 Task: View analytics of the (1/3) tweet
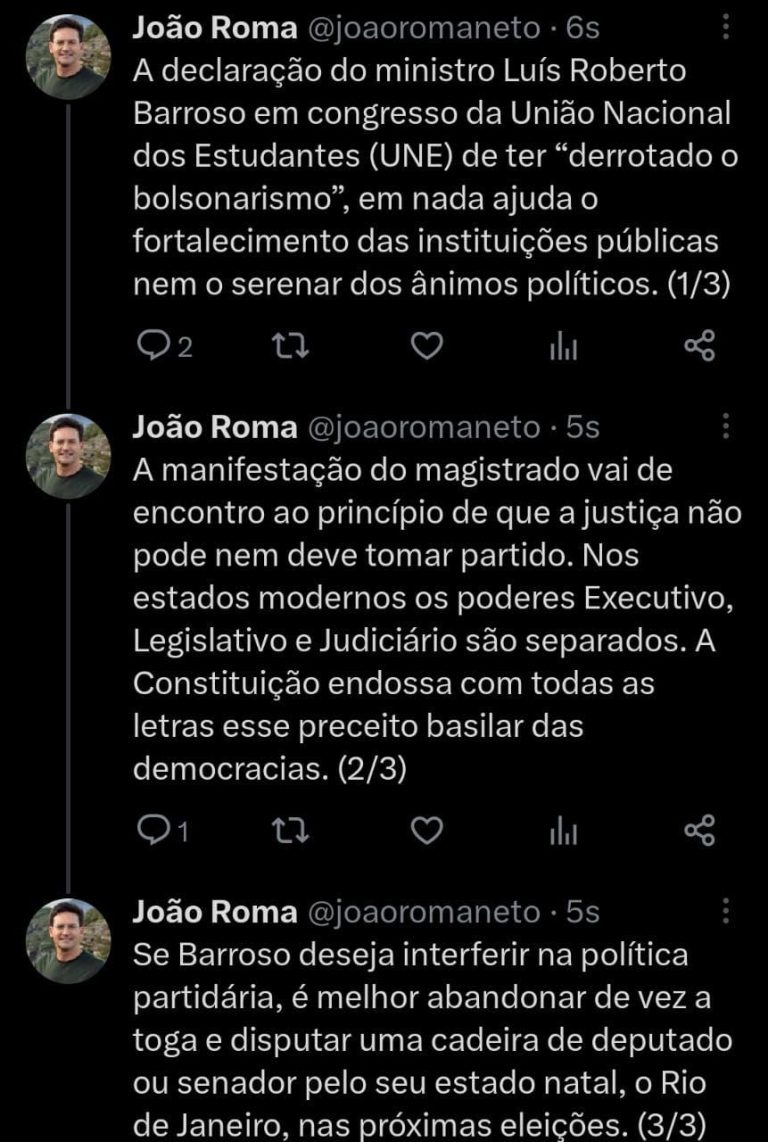[x=564, y=346]
